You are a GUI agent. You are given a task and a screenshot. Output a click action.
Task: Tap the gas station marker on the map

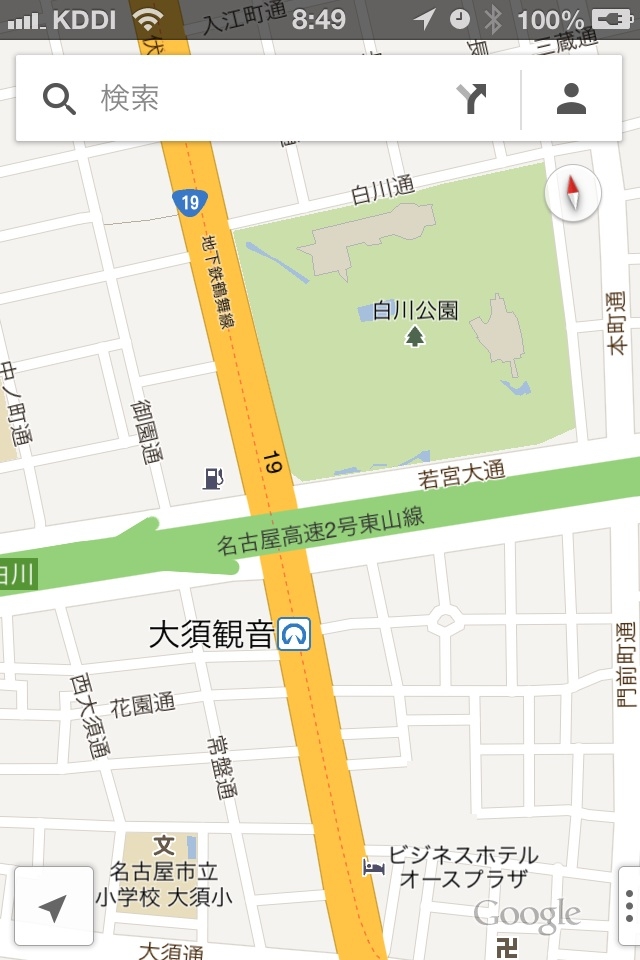[x=213, y=478]
